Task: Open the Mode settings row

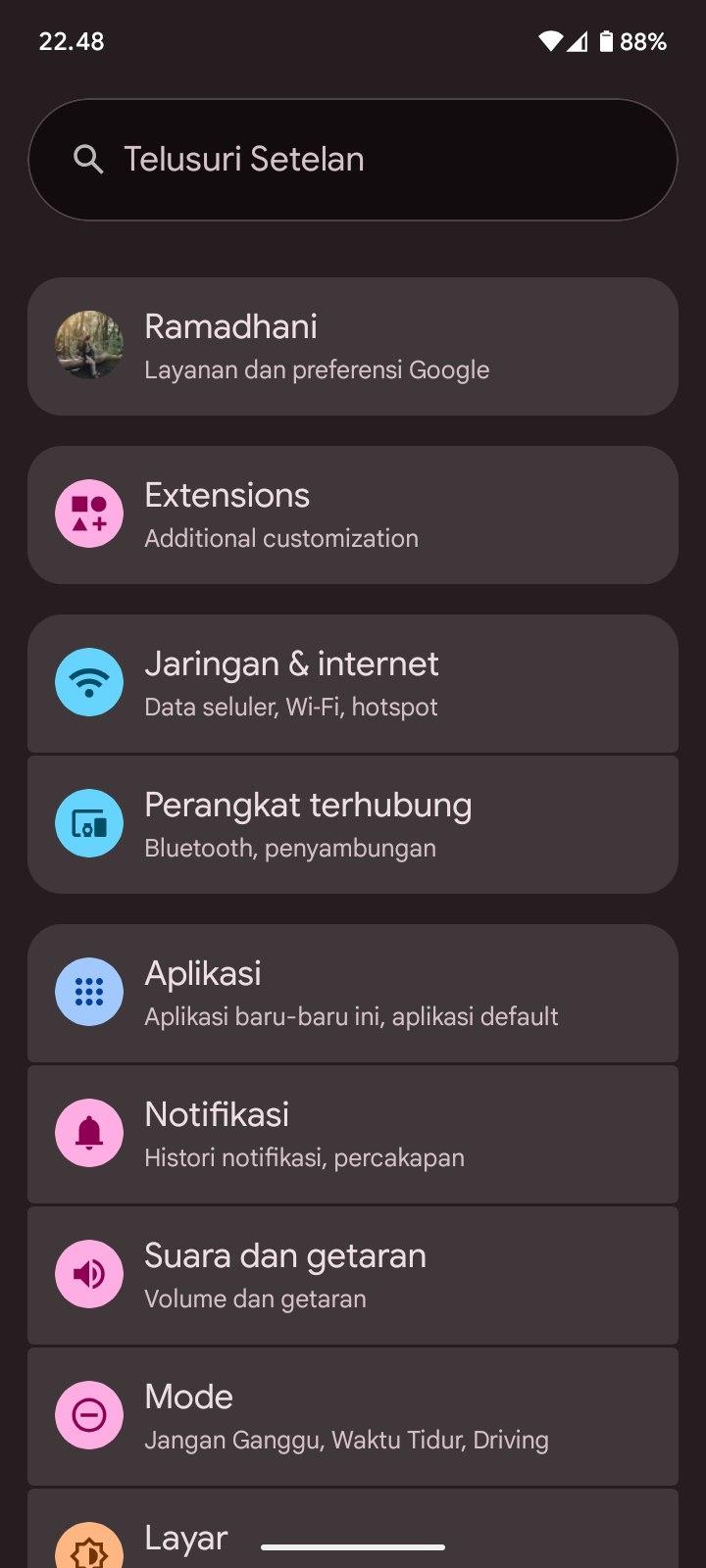Action: tap(353, 1417)
